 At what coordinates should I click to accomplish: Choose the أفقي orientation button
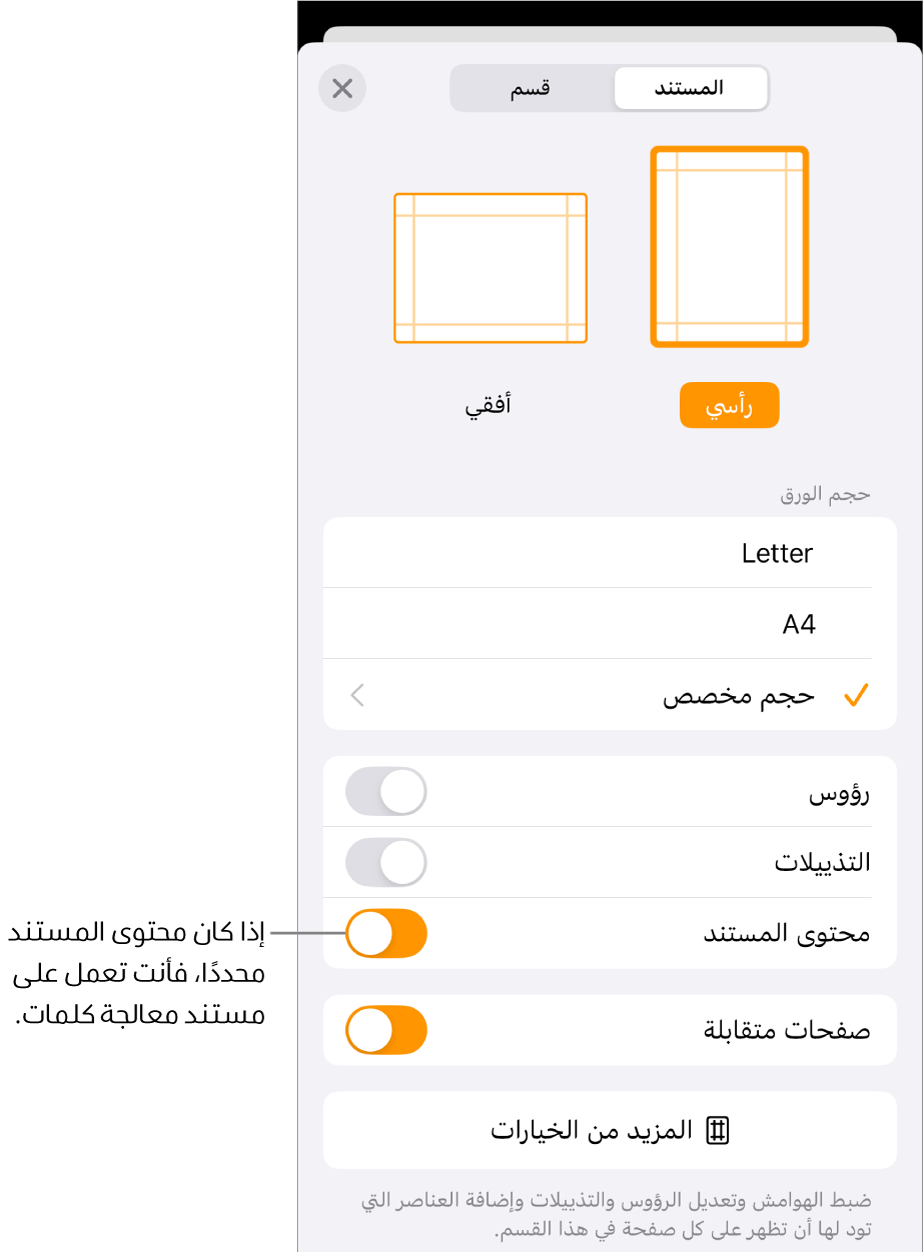pyautogui.click(x=489, y=405)
